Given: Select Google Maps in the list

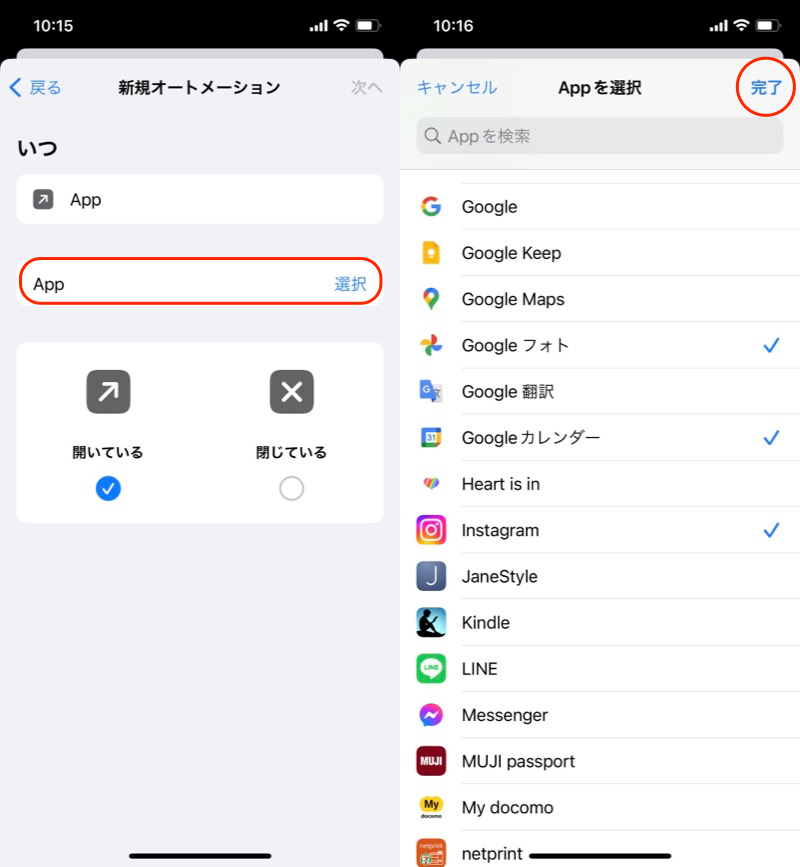Looking at the screenshot, I should (x=600, y=299).
